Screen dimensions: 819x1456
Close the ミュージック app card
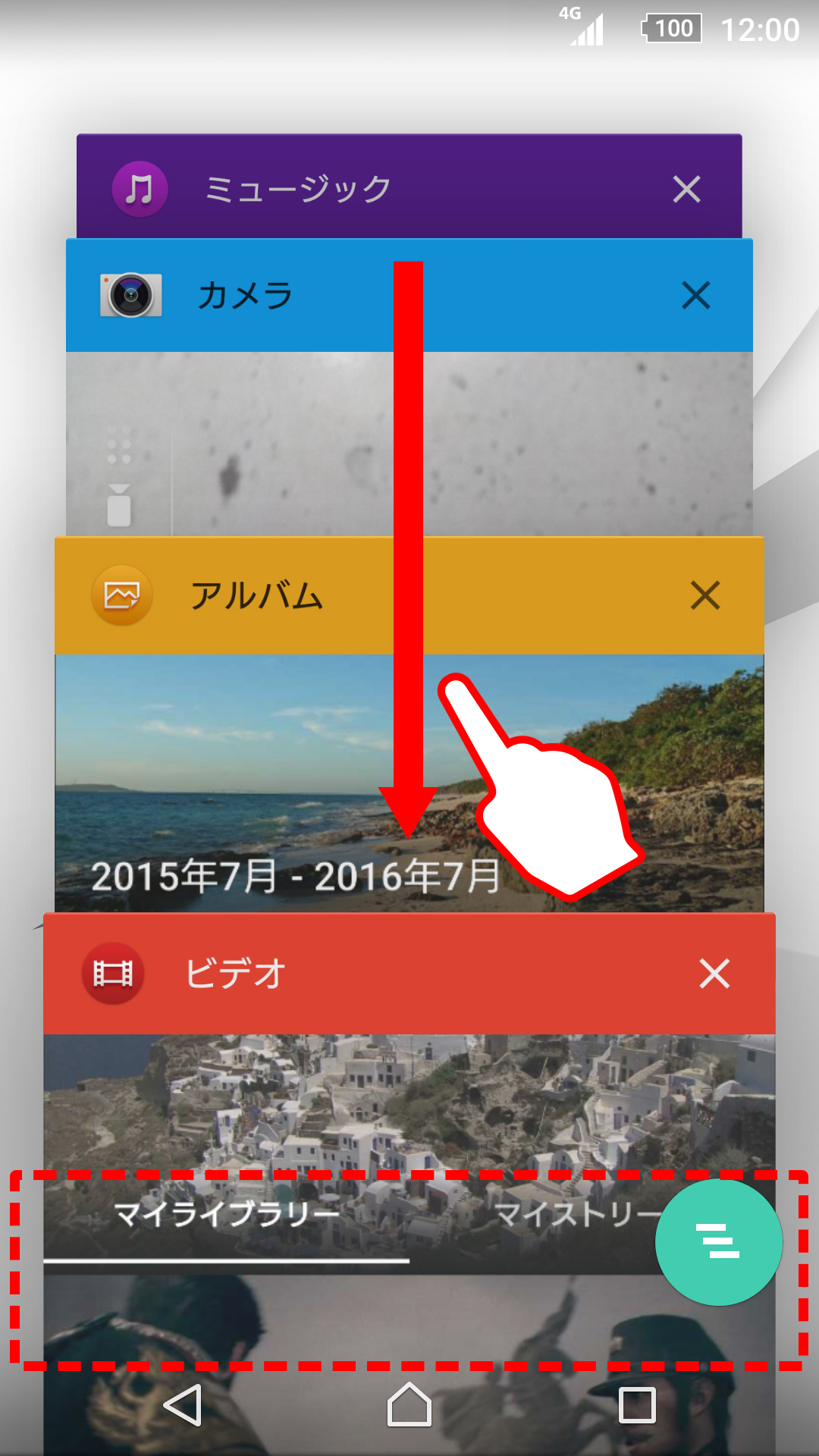686,189
